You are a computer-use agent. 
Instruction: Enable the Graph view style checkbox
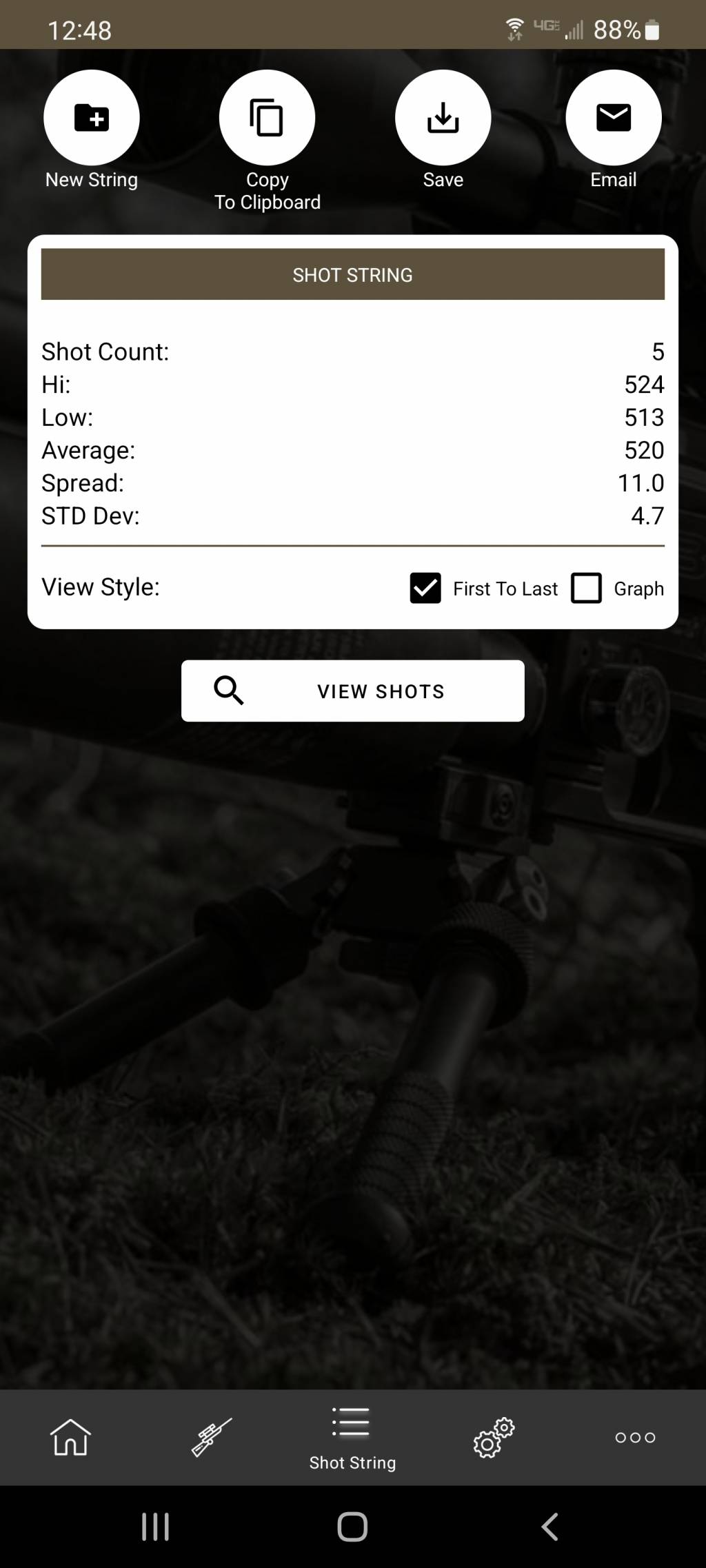[587, 589]
